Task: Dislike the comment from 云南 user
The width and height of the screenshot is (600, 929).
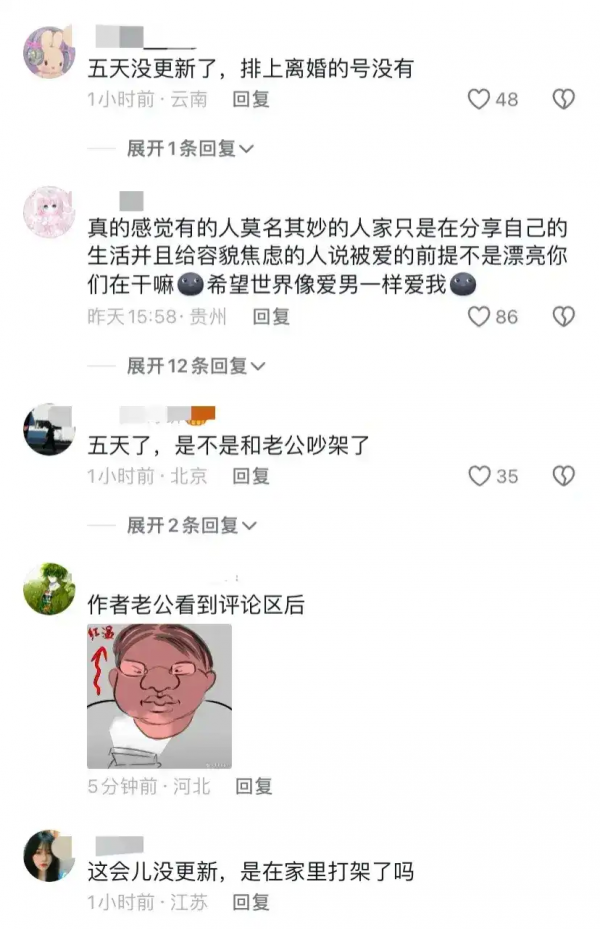Action: click(564, 99)
